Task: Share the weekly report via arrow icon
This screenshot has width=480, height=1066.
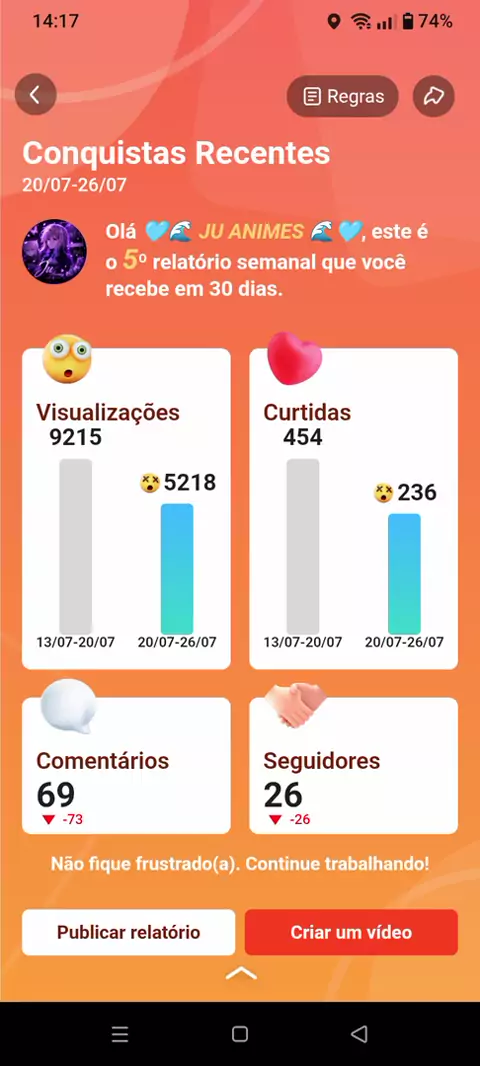Action: pyautogui.click(x=434, y=96)
